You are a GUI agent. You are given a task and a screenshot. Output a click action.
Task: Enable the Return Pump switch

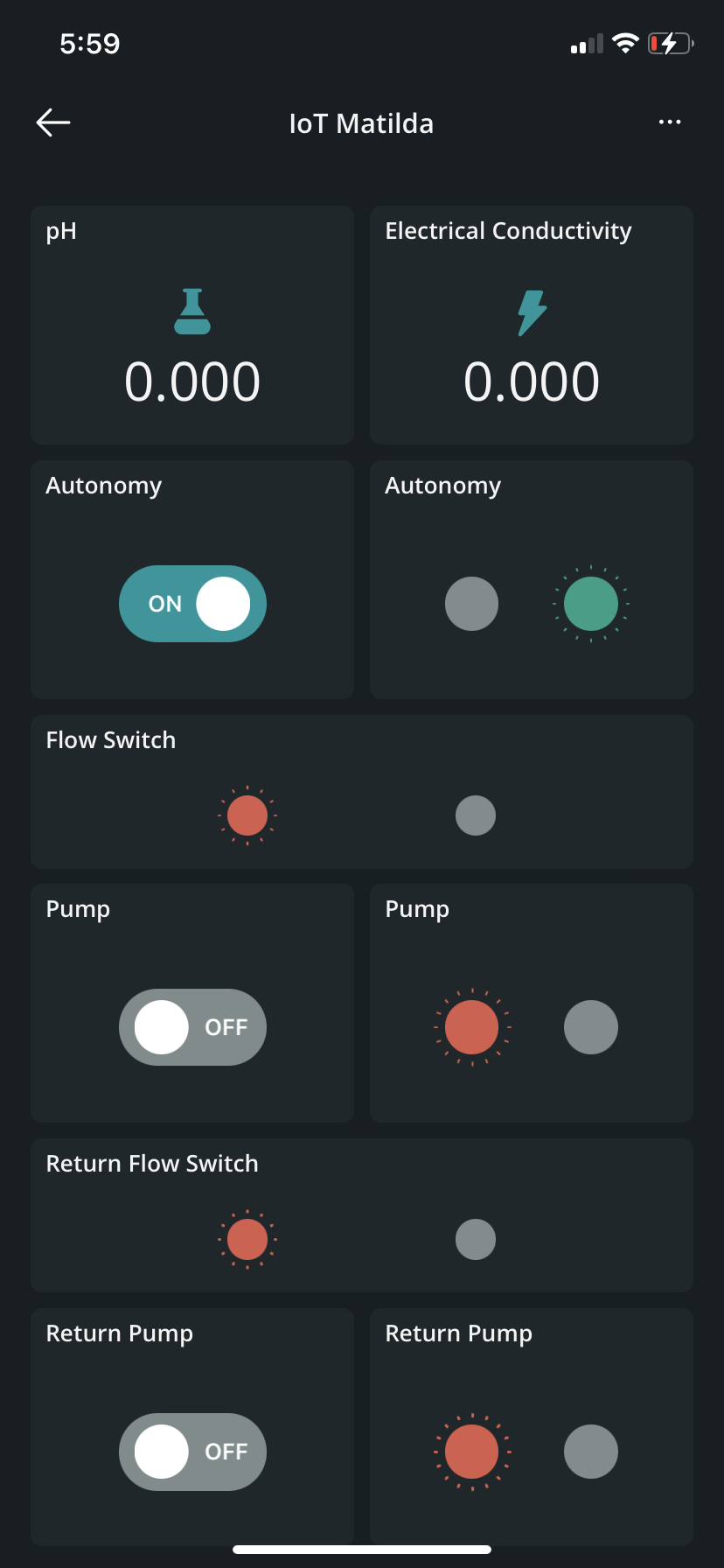pos(192,1452)
